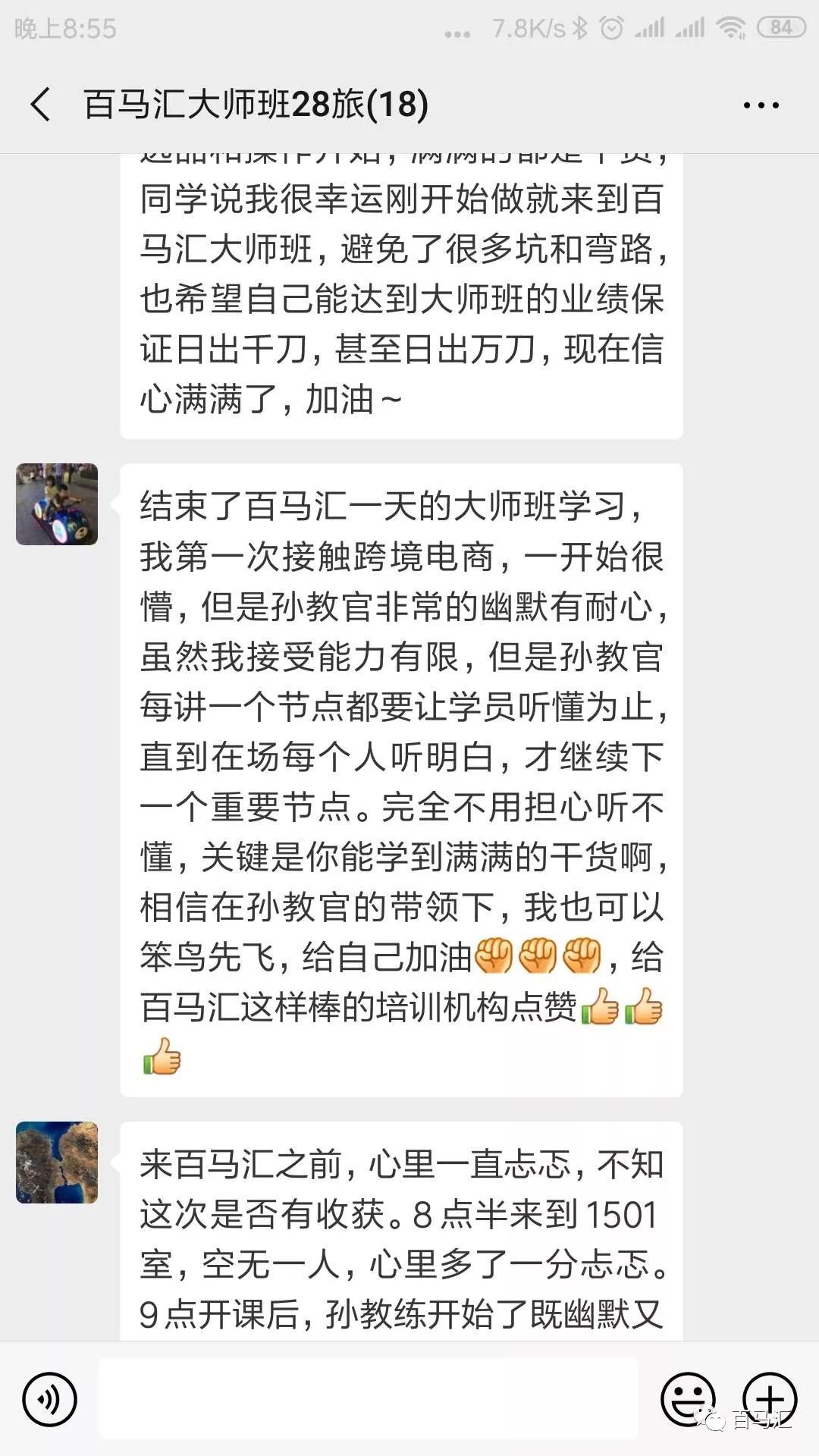This screenshot has height=1456, width=819.
Task: Open the emoji sticker panel
Action: tap(687, 1398)
